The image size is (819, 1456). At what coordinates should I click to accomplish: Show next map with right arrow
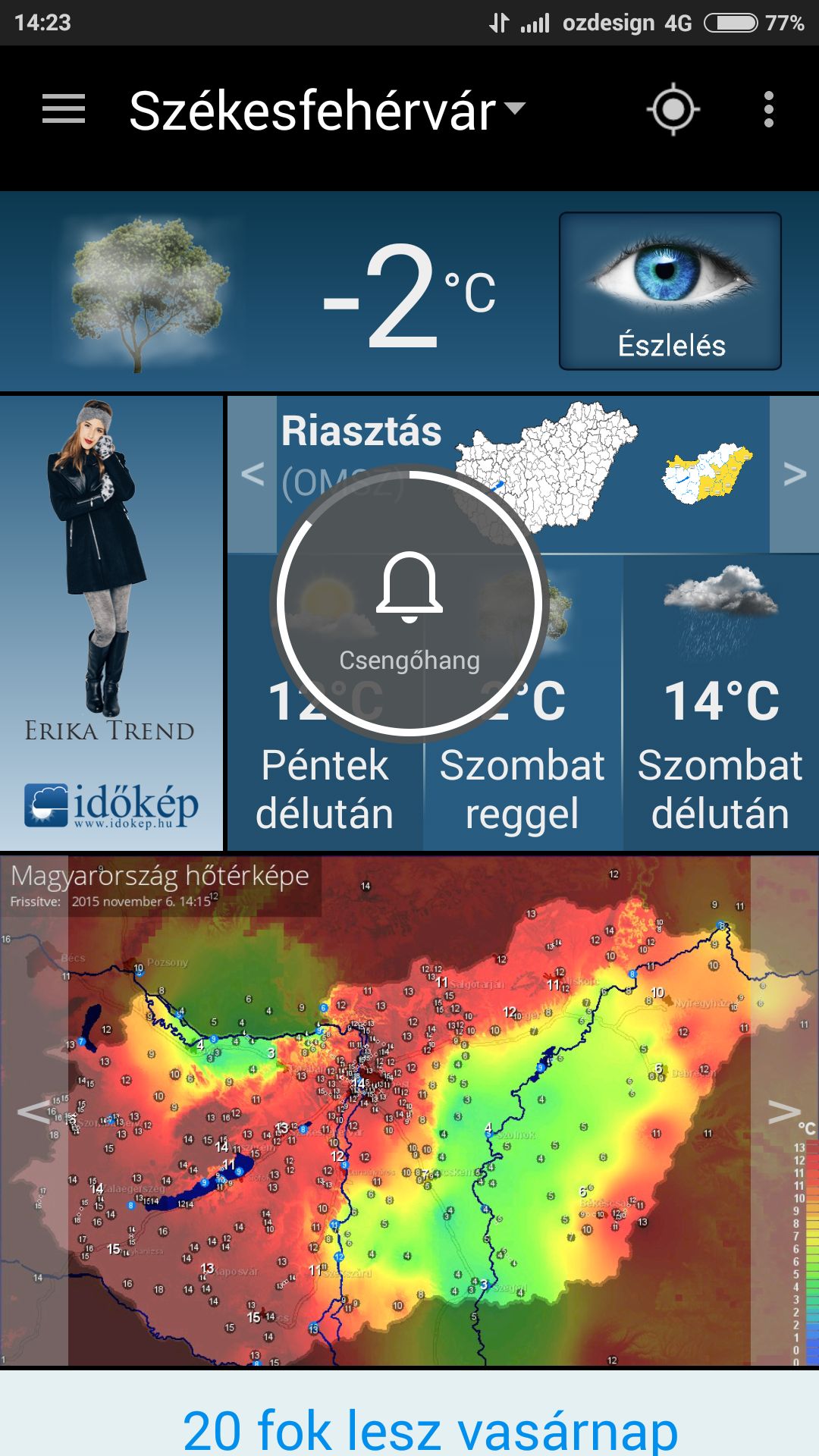pyautogui.click(x=785, y=1112)
